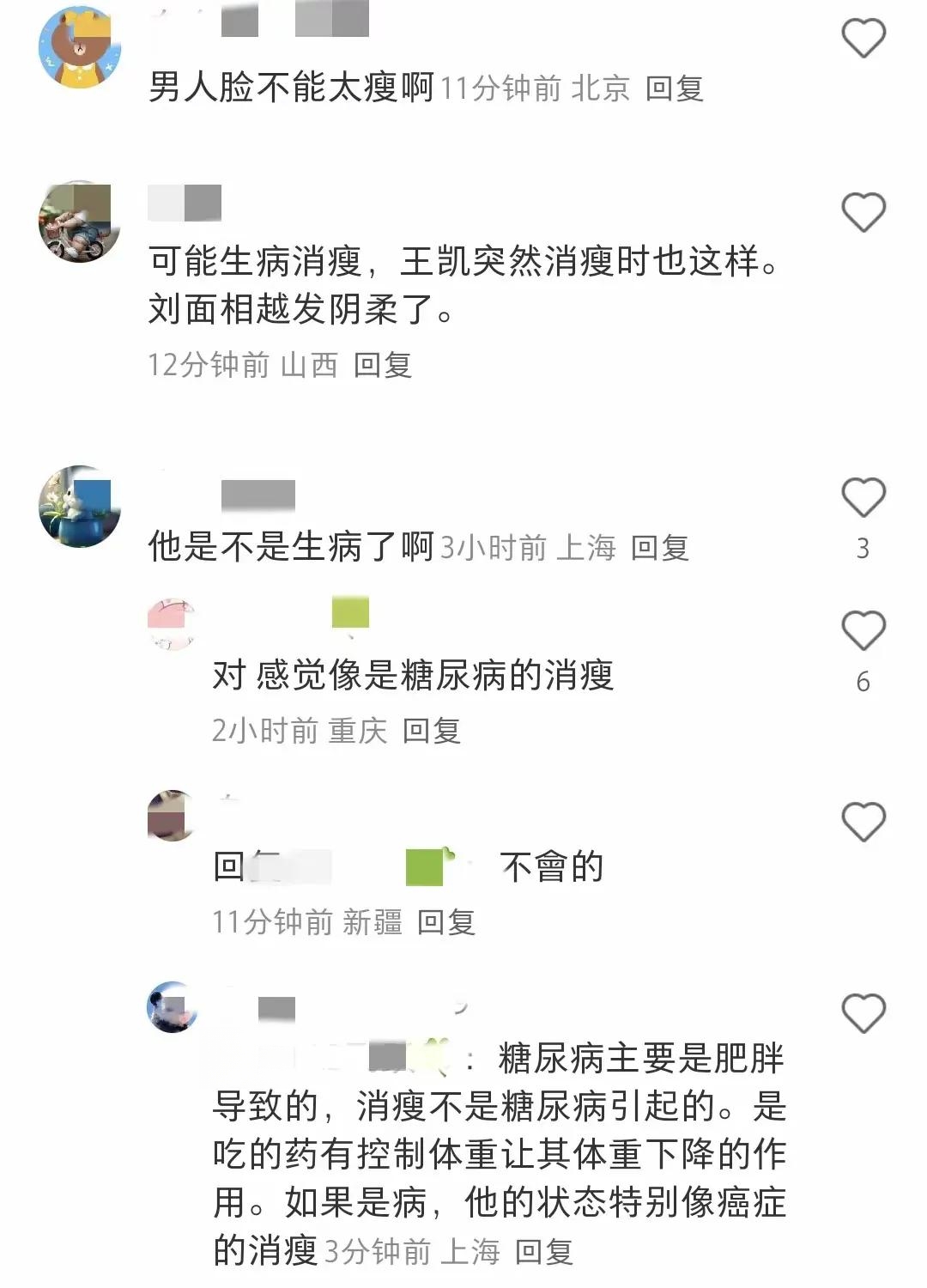Like the comment 他是不是生病了啊

coord(863,498)
